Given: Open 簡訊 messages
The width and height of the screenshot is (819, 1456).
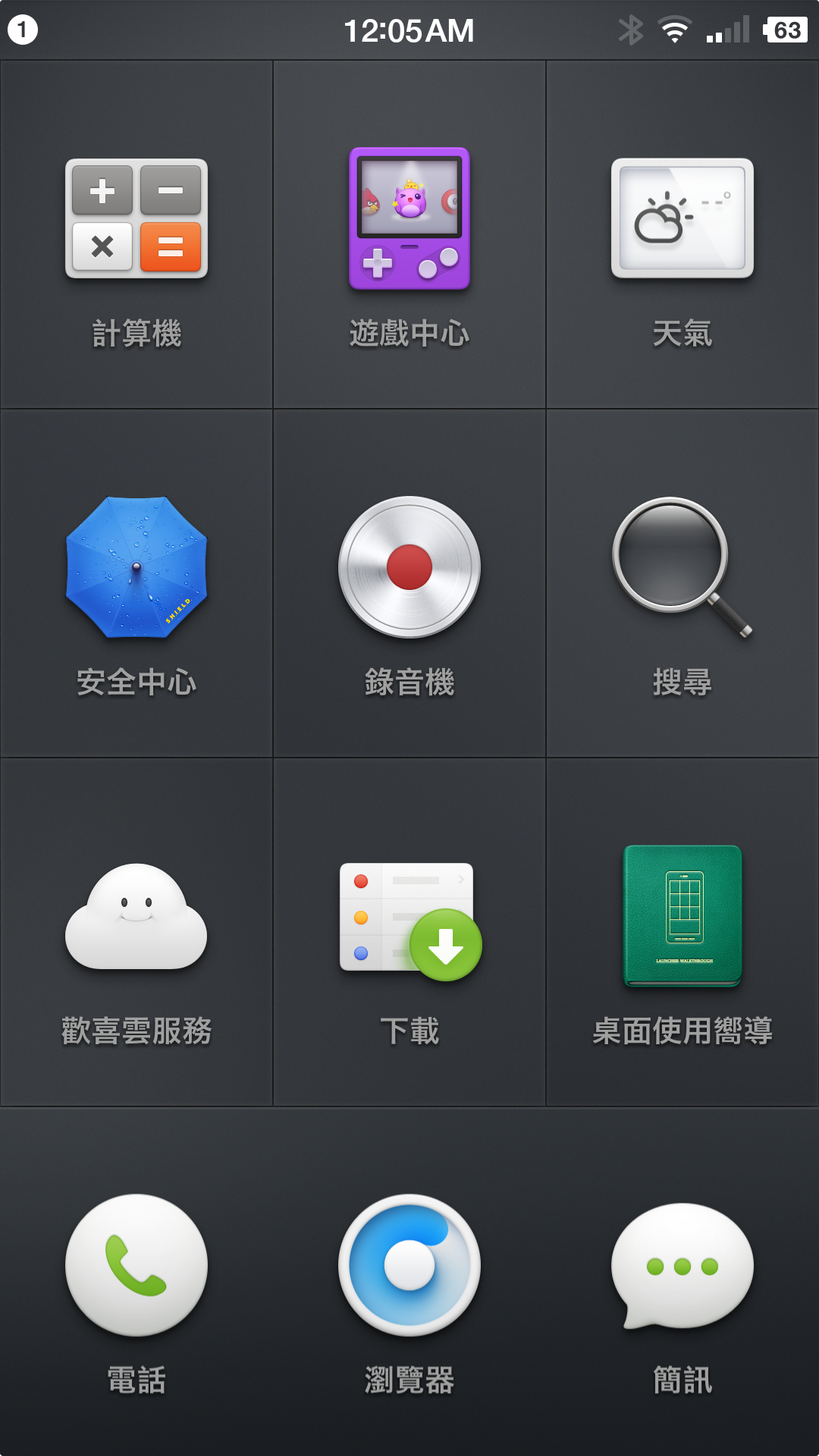Looking at the screenshot, I should tap(682, 1265).
